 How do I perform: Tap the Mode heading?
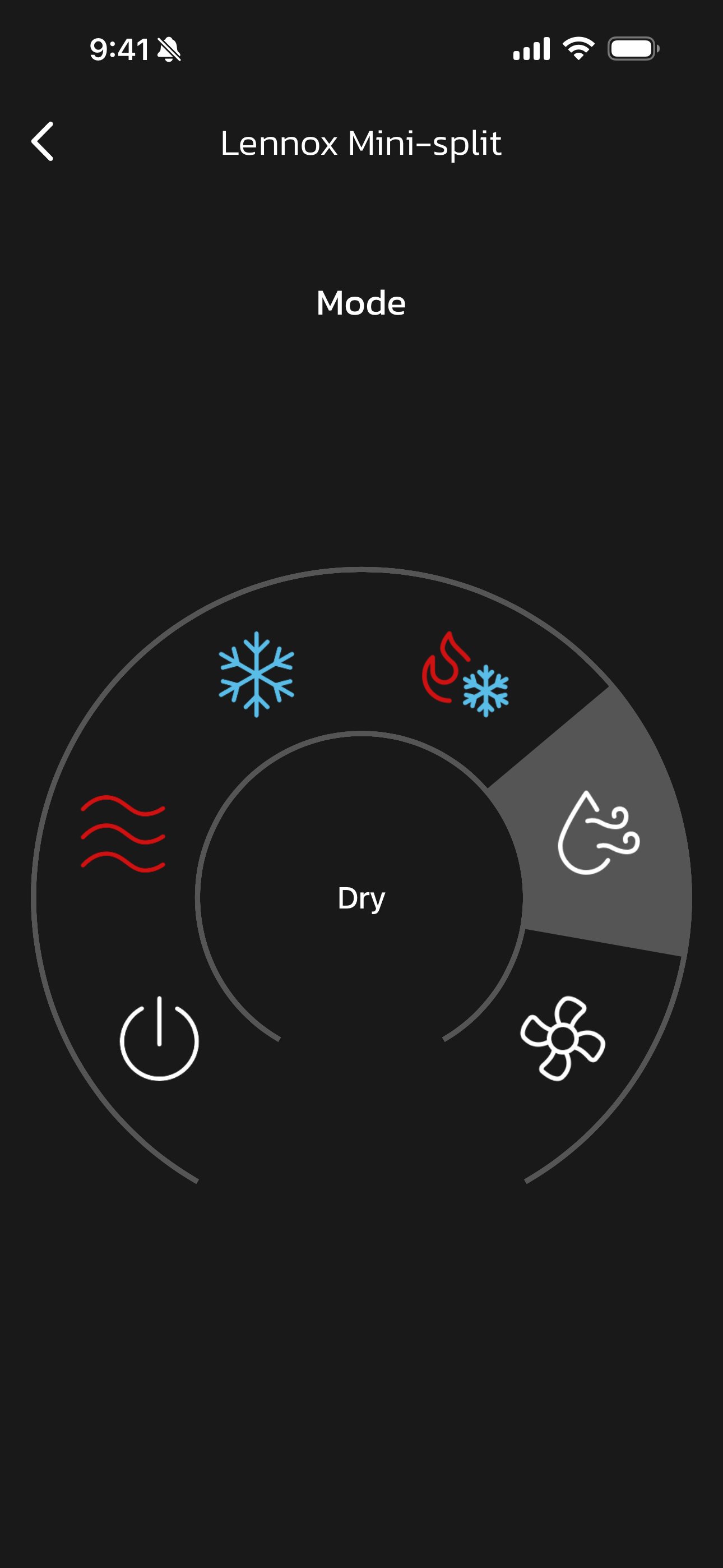[x=361, y=303]
